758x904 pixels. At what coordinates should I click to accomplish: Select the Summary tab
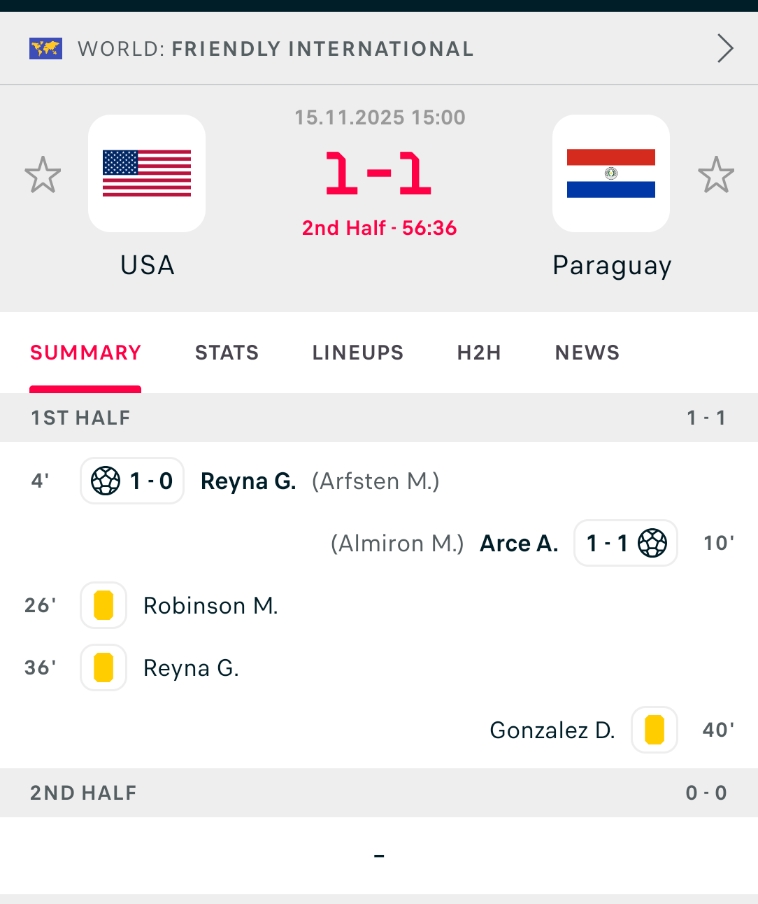pyautogui.click(x=86, y=353)
